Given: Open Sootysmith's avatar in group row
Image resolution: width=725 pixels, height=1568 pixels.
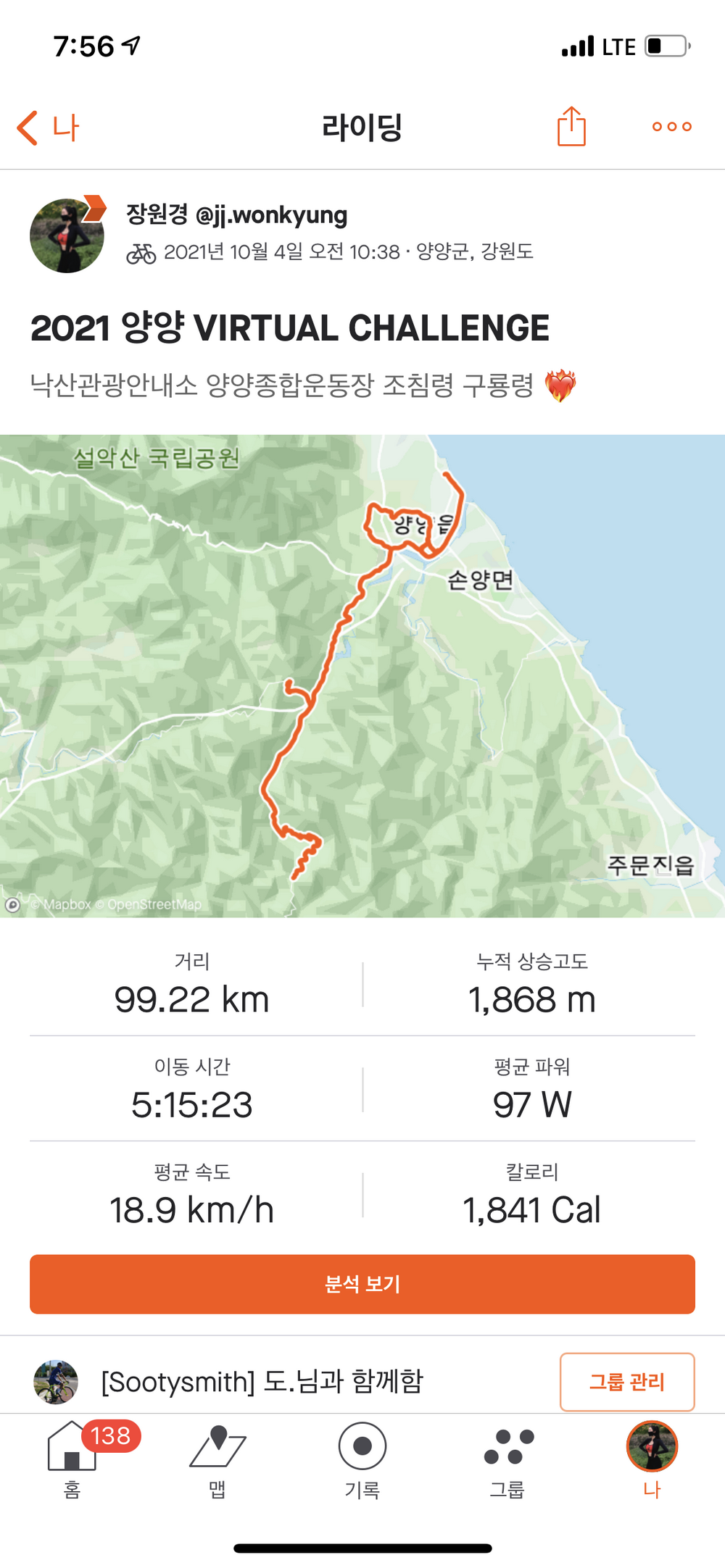Looking at the screenshot, I should [56, 1382].
